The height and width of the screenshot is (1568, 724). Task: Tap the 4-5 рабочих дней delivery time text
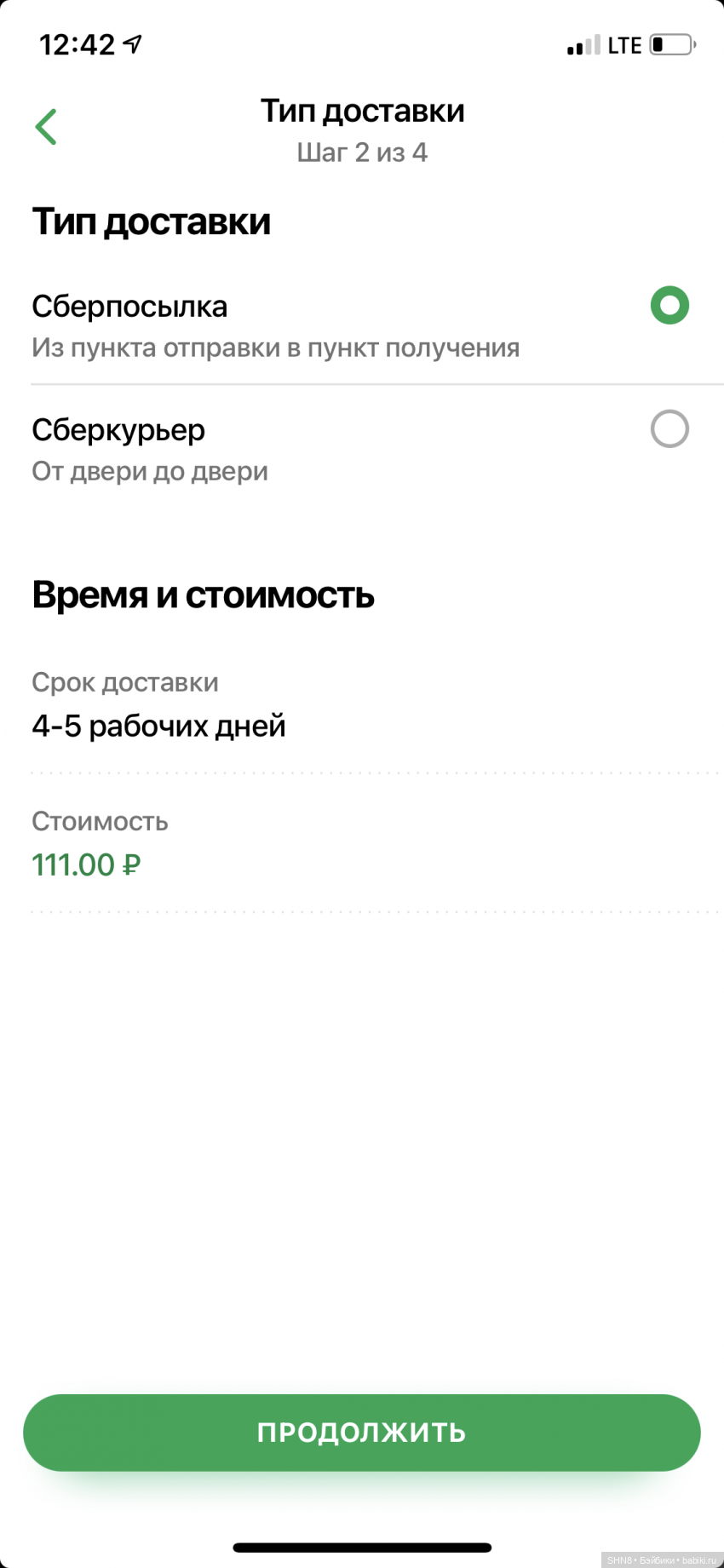(x=158, y=725)
